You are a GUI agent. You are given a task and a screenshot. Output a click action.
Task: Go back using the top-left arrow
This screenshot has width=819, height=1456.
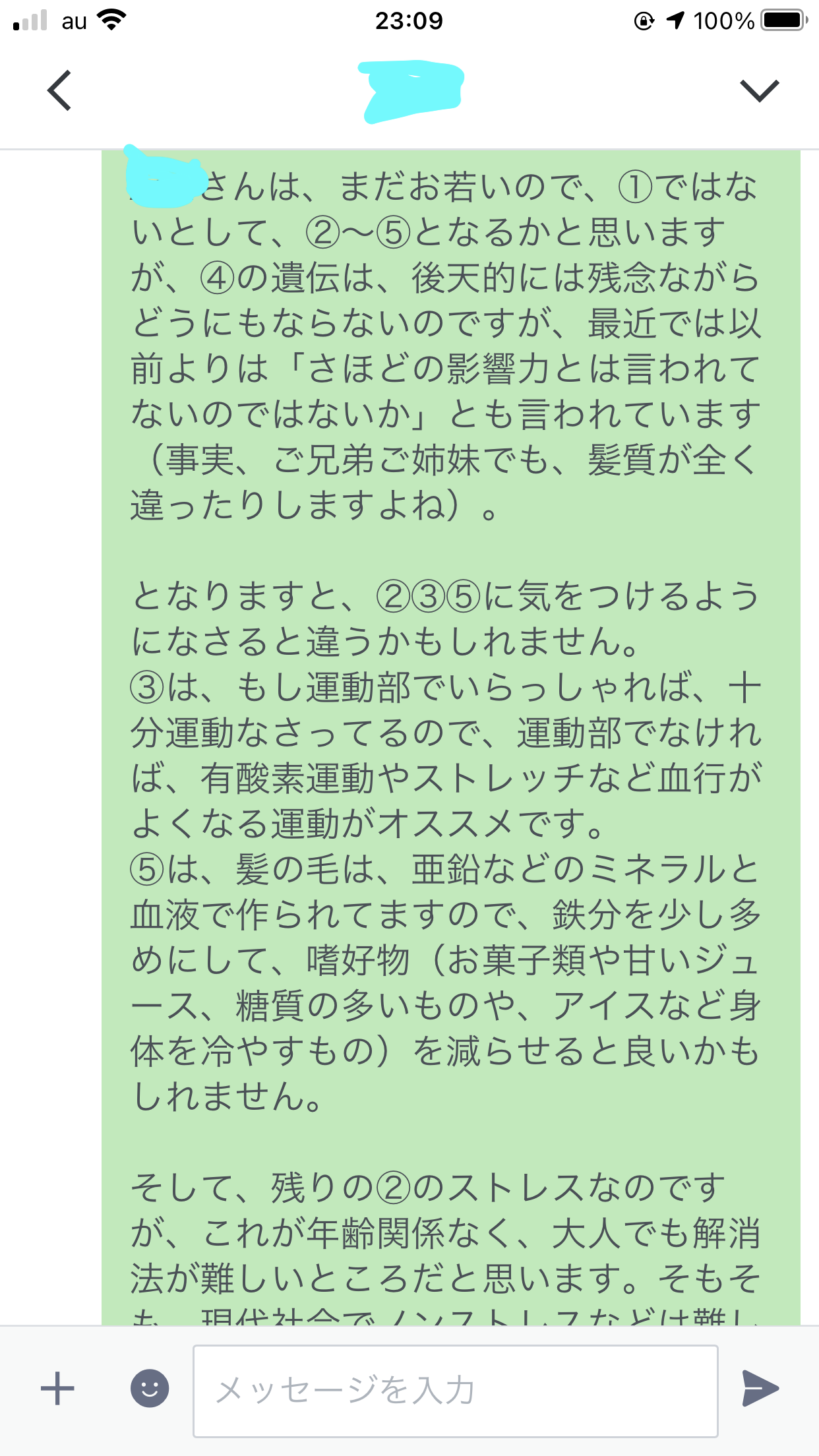click(x=59, y=90)
